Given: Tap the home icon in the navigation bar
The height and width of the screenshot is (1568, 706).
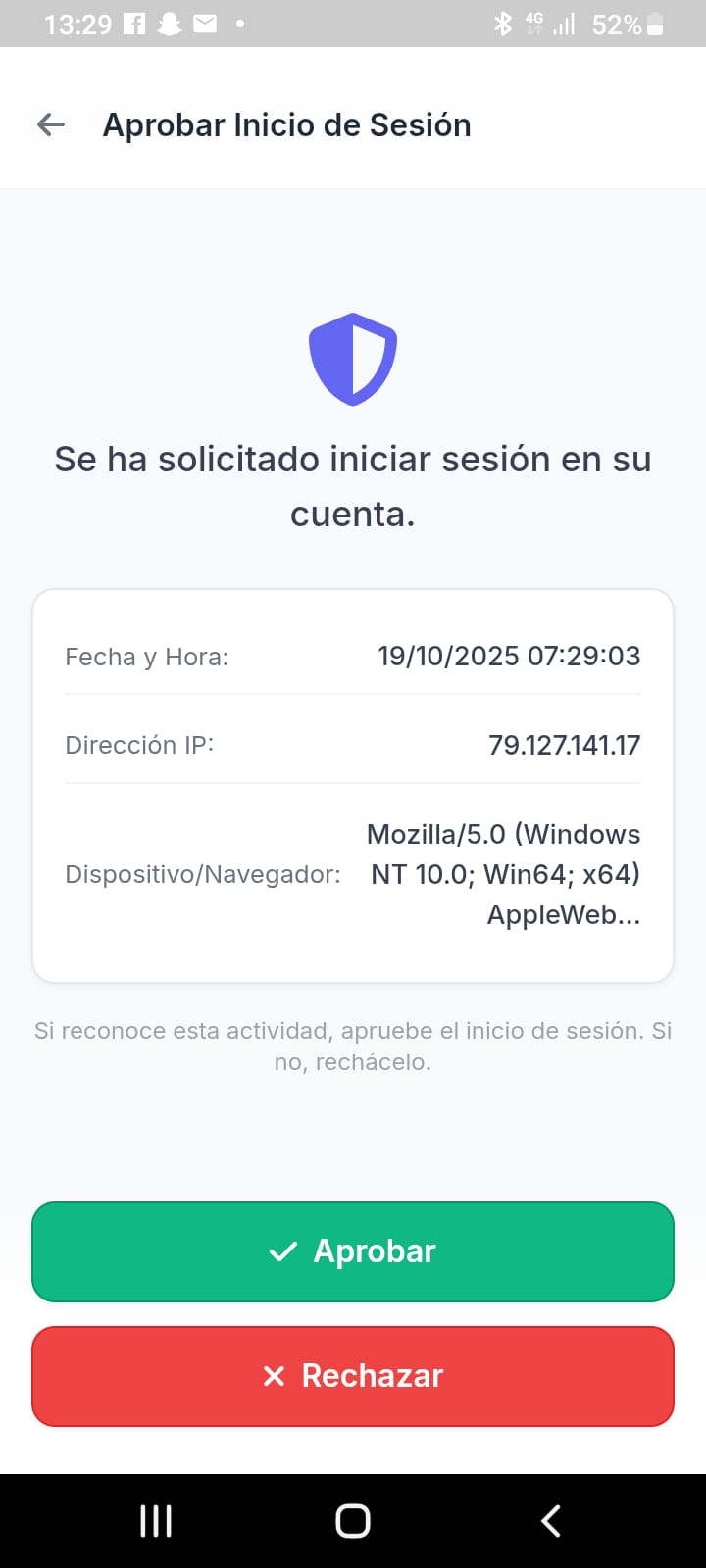Looking at the screenshot, I should 353,1521.
